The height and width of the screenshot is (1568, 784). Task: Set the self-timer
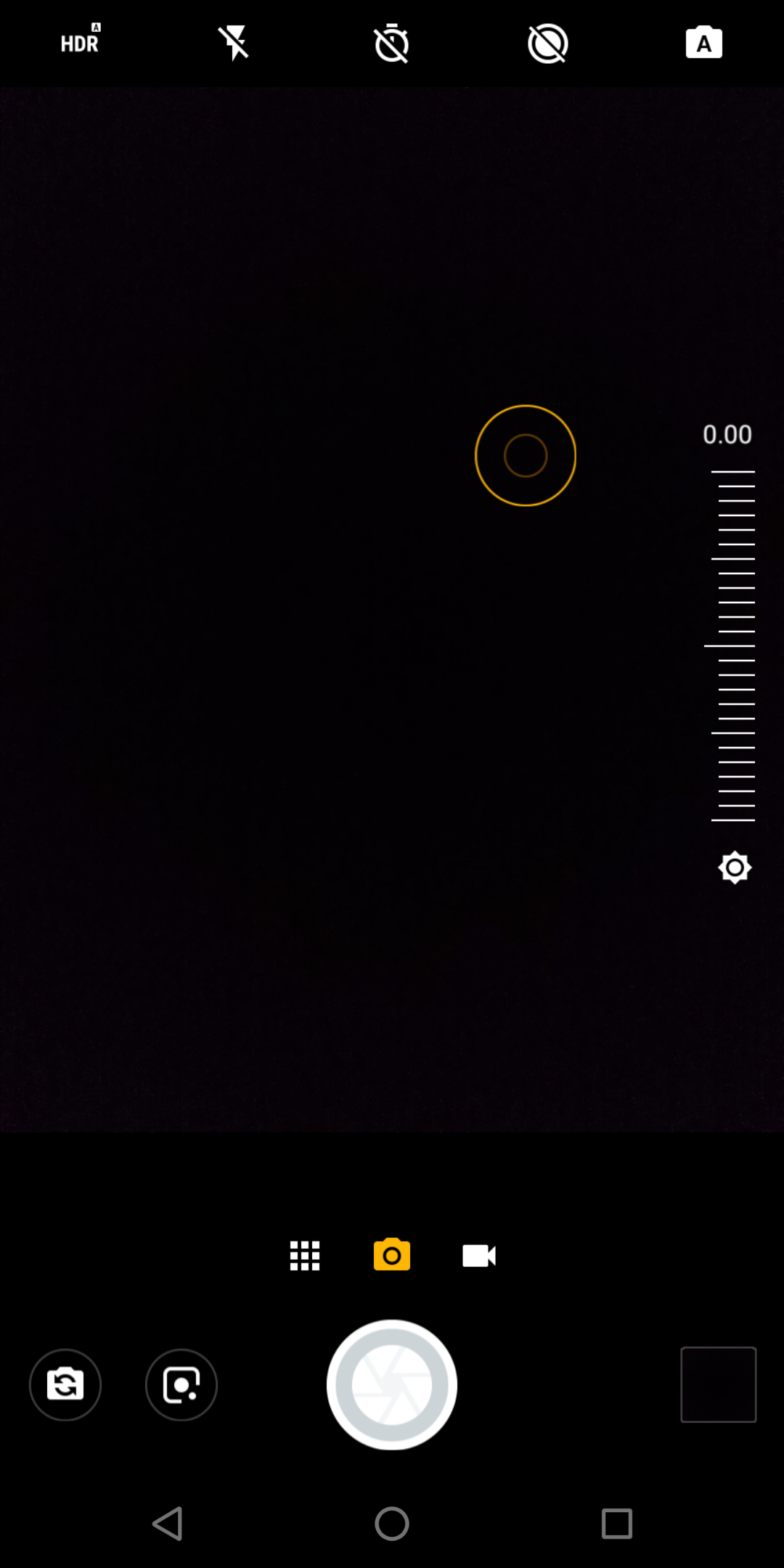pos(391,43)
